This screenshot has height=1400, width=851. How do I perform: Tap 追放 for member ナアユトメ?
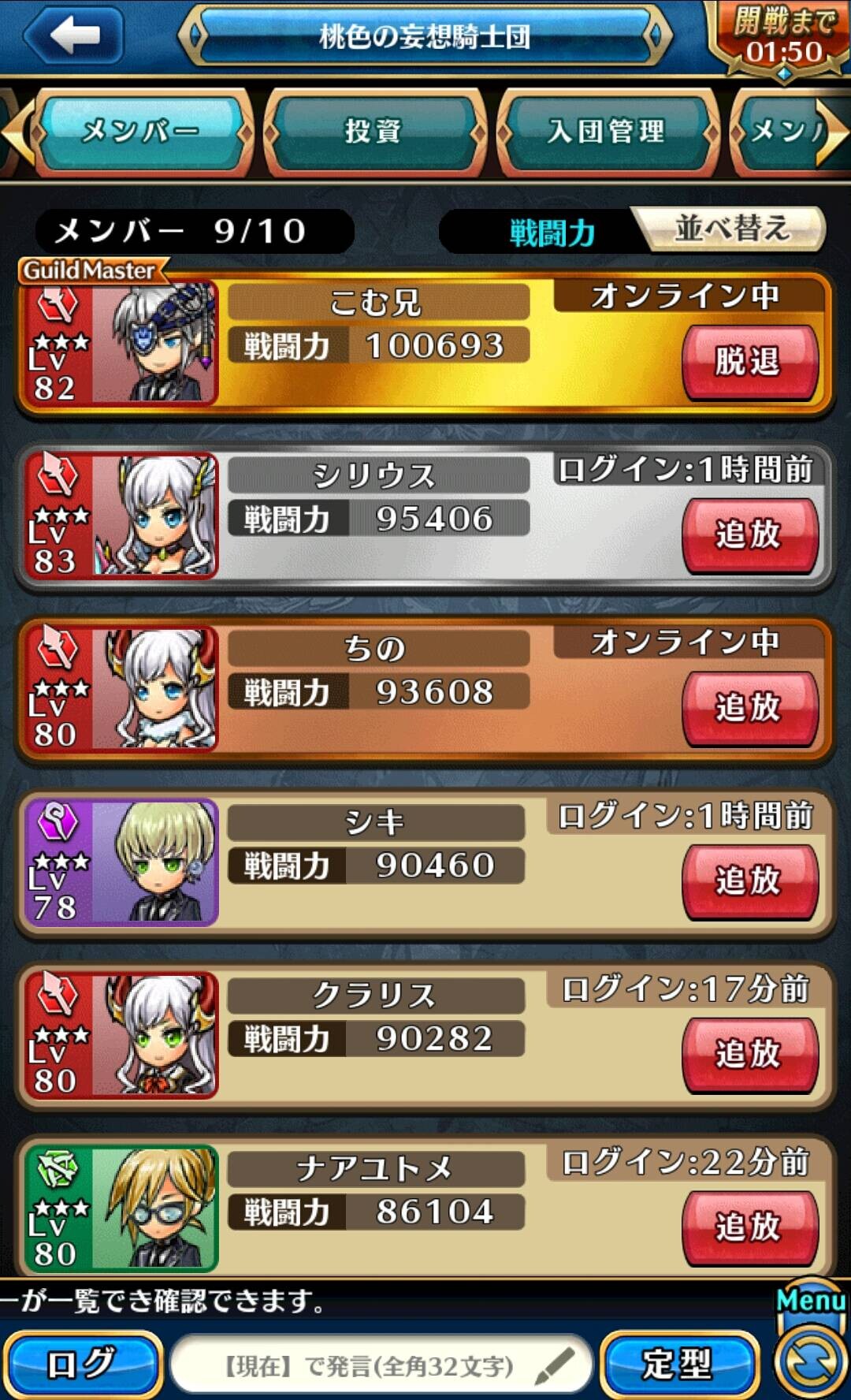click(749, 1227)
